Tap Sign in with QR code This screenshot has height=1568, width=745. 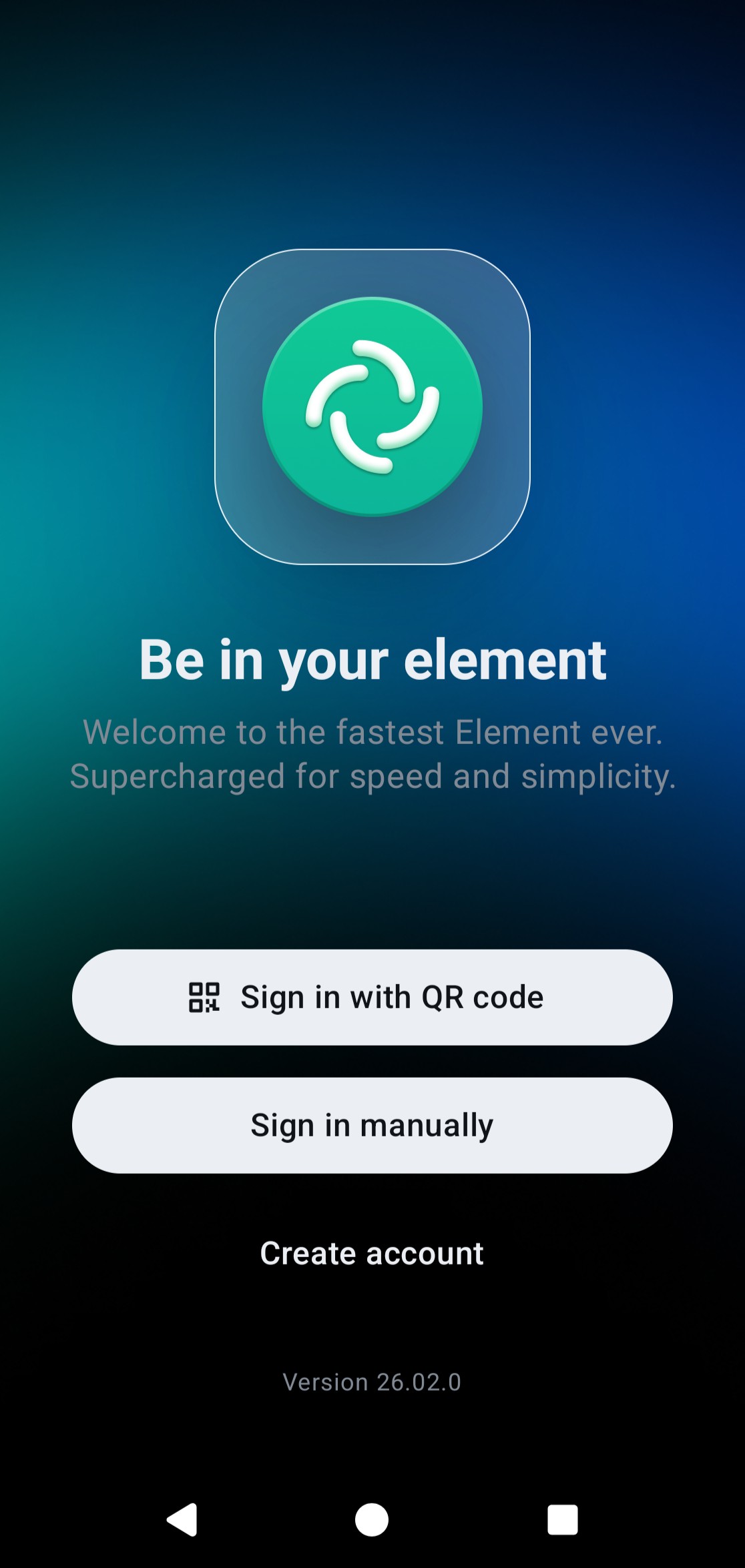pos(372,998)
